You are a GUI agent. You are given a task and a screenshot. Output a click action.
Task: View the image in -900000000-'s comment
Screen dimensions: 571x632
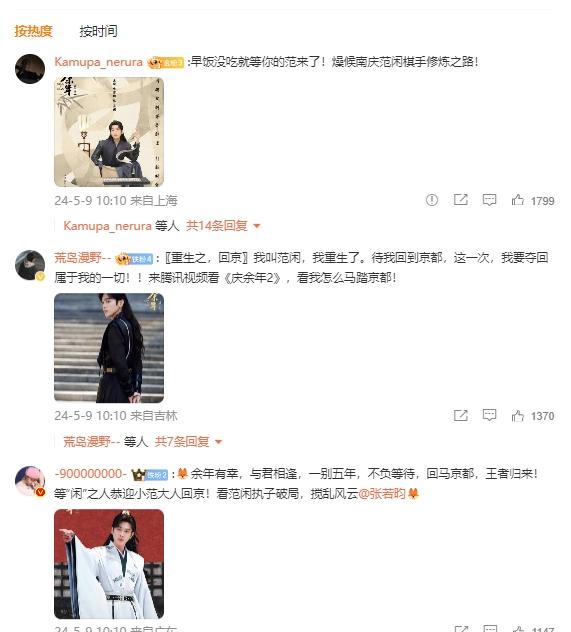coord(109,564)
